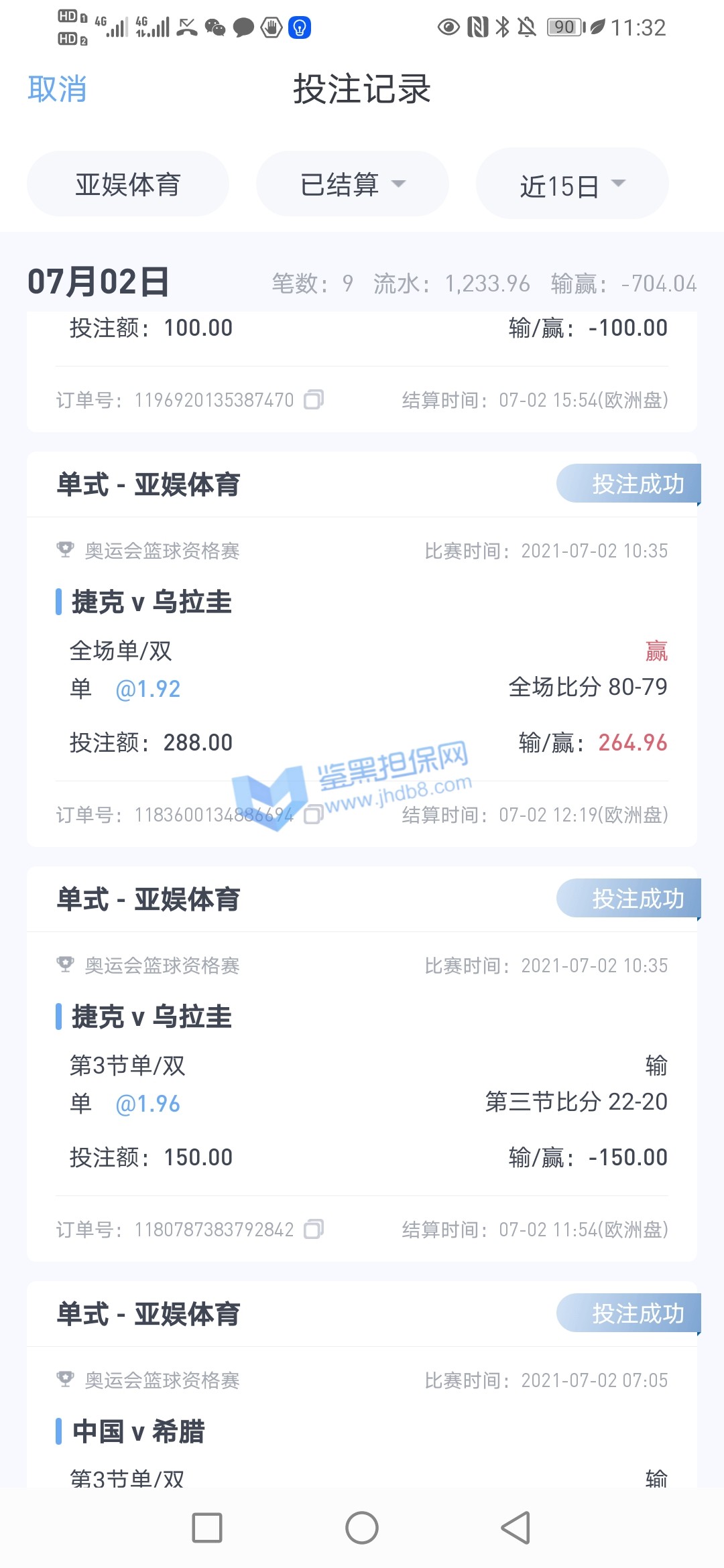This screenshot has width=724, height=1568.
Task: Go back with the system back button
Action: pos(516,1528)
